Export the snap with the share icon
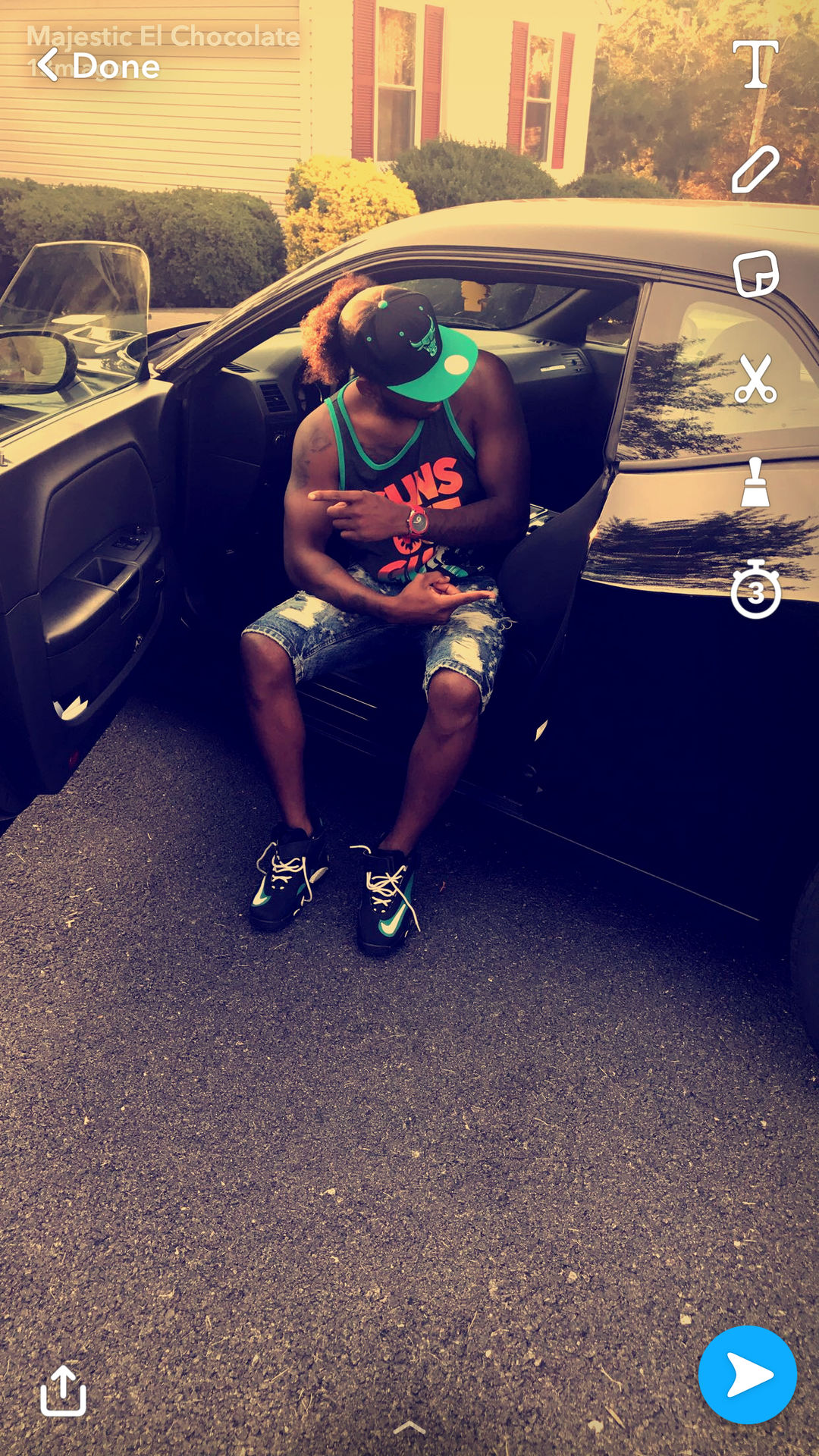This screenshot has height=1456, width=819. coord(63,1390)
